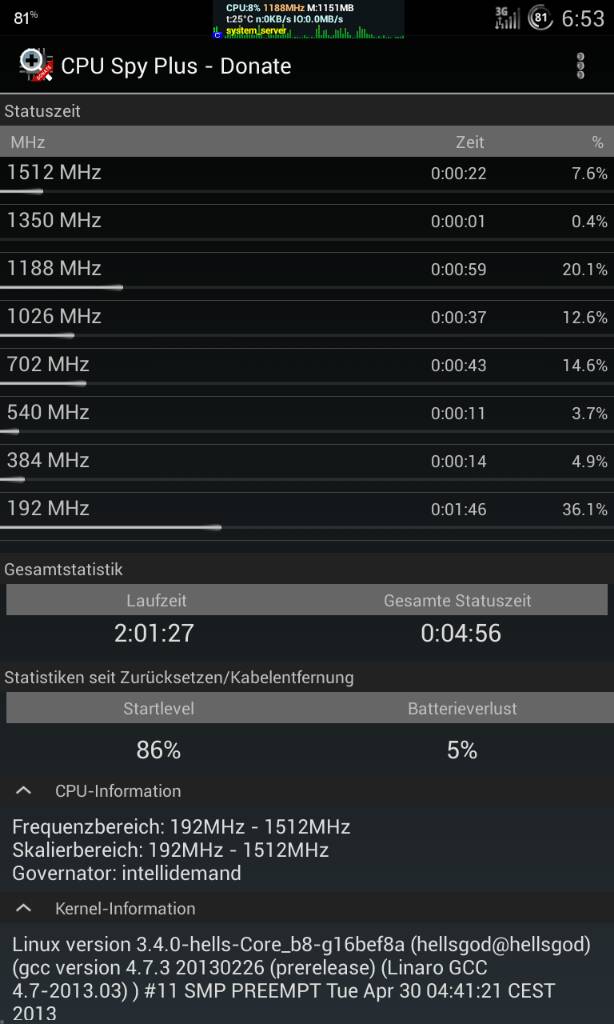The width and height of the screenshot is (614, 1024).
Task: Collapse the CPU-Information section
Action: 24,791
